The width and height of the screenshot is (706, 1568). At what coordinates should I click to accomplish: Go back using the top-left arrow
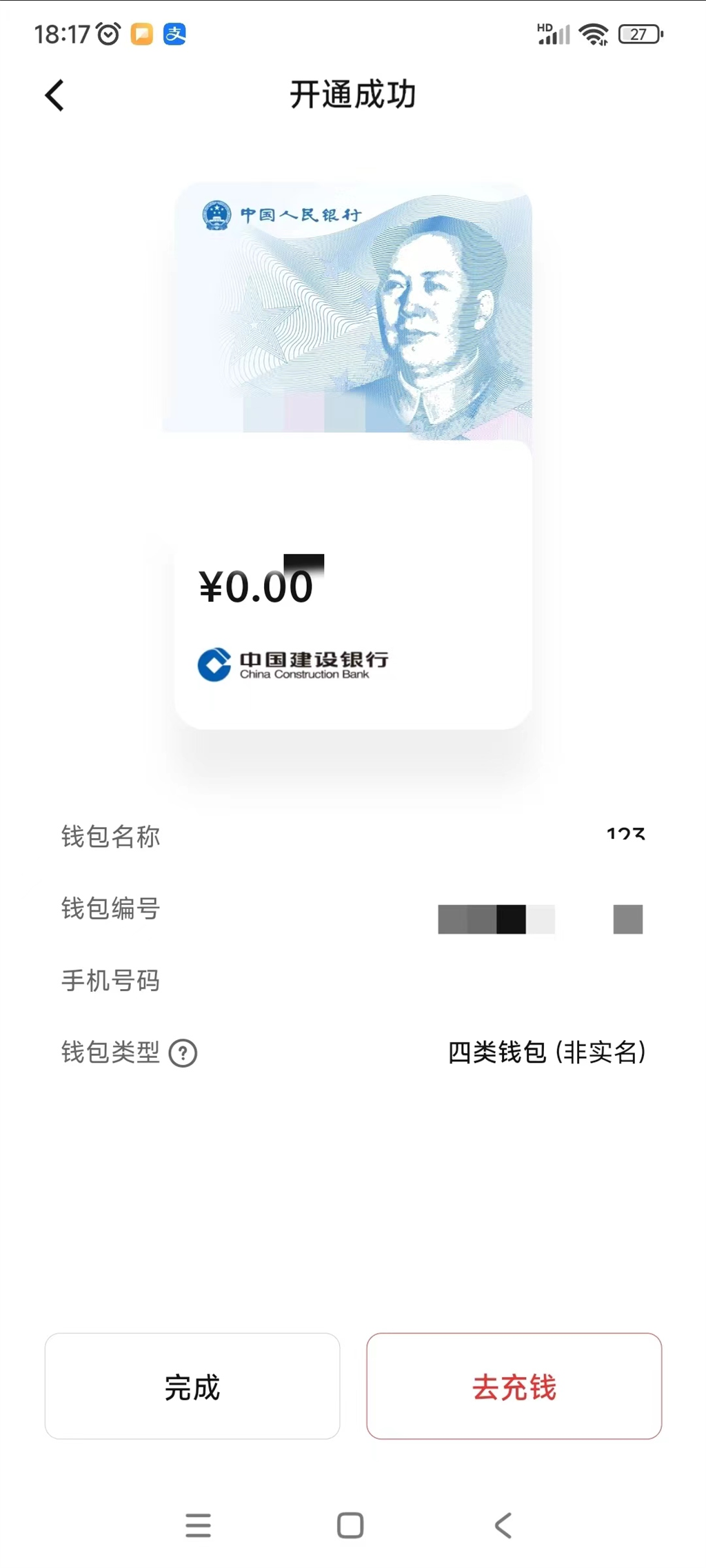coord(54,95)
